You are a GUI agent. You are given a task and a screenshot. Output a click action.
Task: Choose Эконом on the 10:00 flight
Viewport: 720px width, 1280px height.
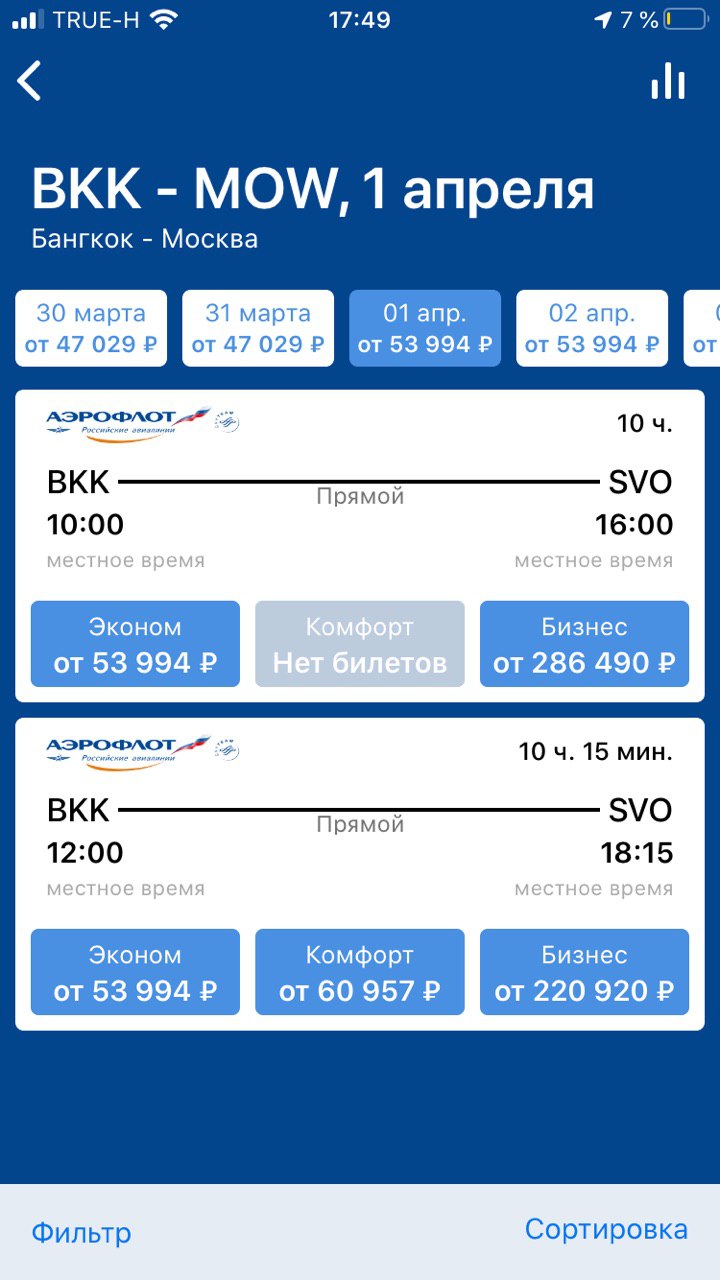(135, 644)
